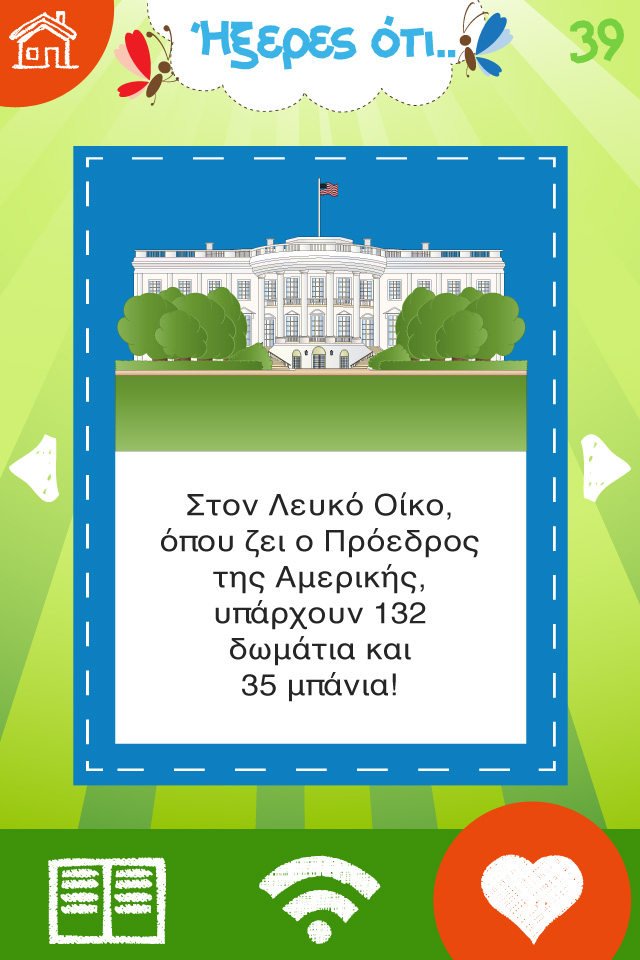Open the book icon in bottom bar
The width and height of the screenshot is (640, 960).
(x=107, y=896)
